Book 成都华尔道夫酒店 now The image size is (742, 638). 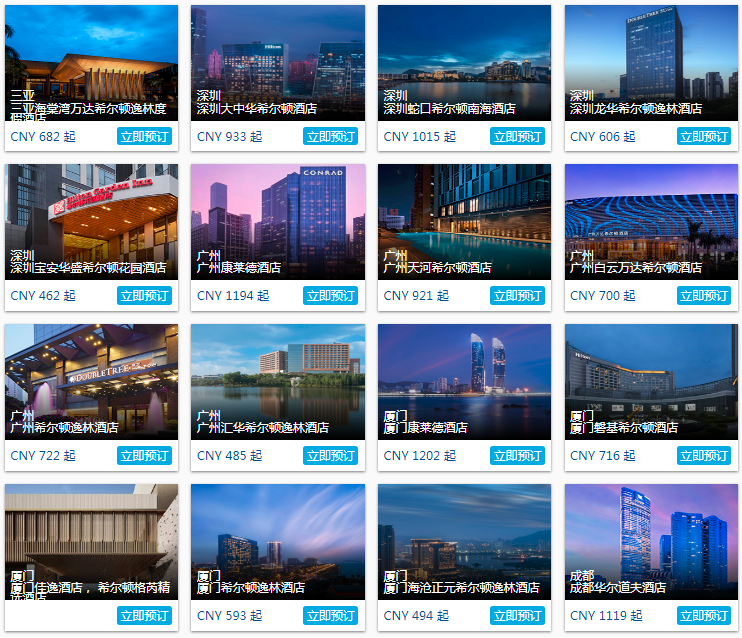pos(704,616)
